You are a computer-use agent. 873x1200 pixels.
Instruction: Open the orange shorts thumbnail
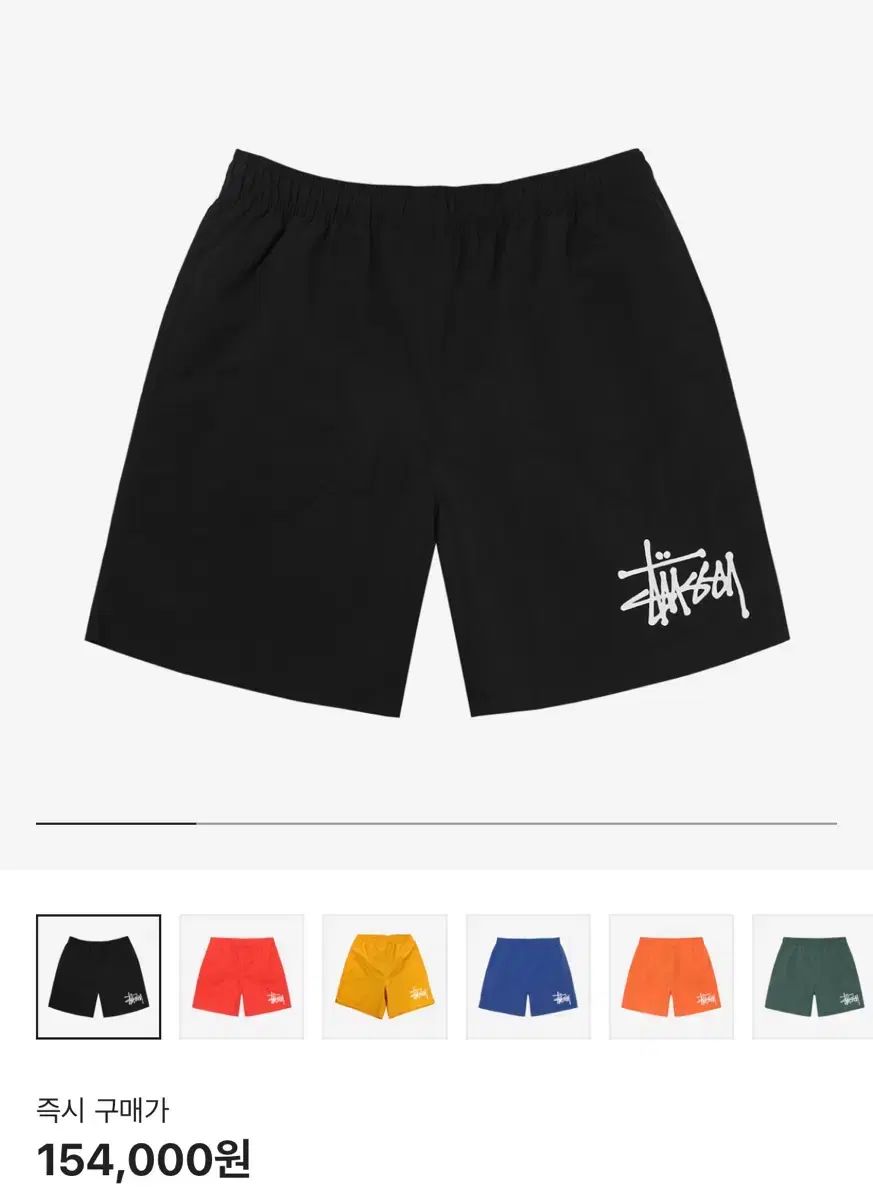[x=671, y=976]
